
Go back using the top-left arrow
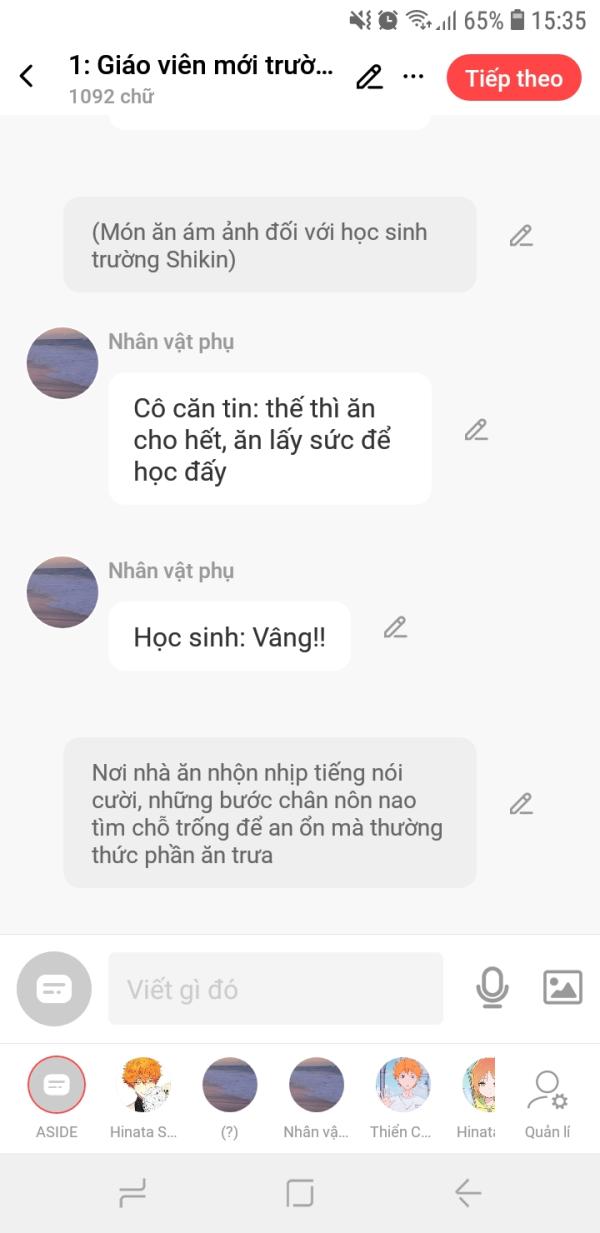[27, 76]
